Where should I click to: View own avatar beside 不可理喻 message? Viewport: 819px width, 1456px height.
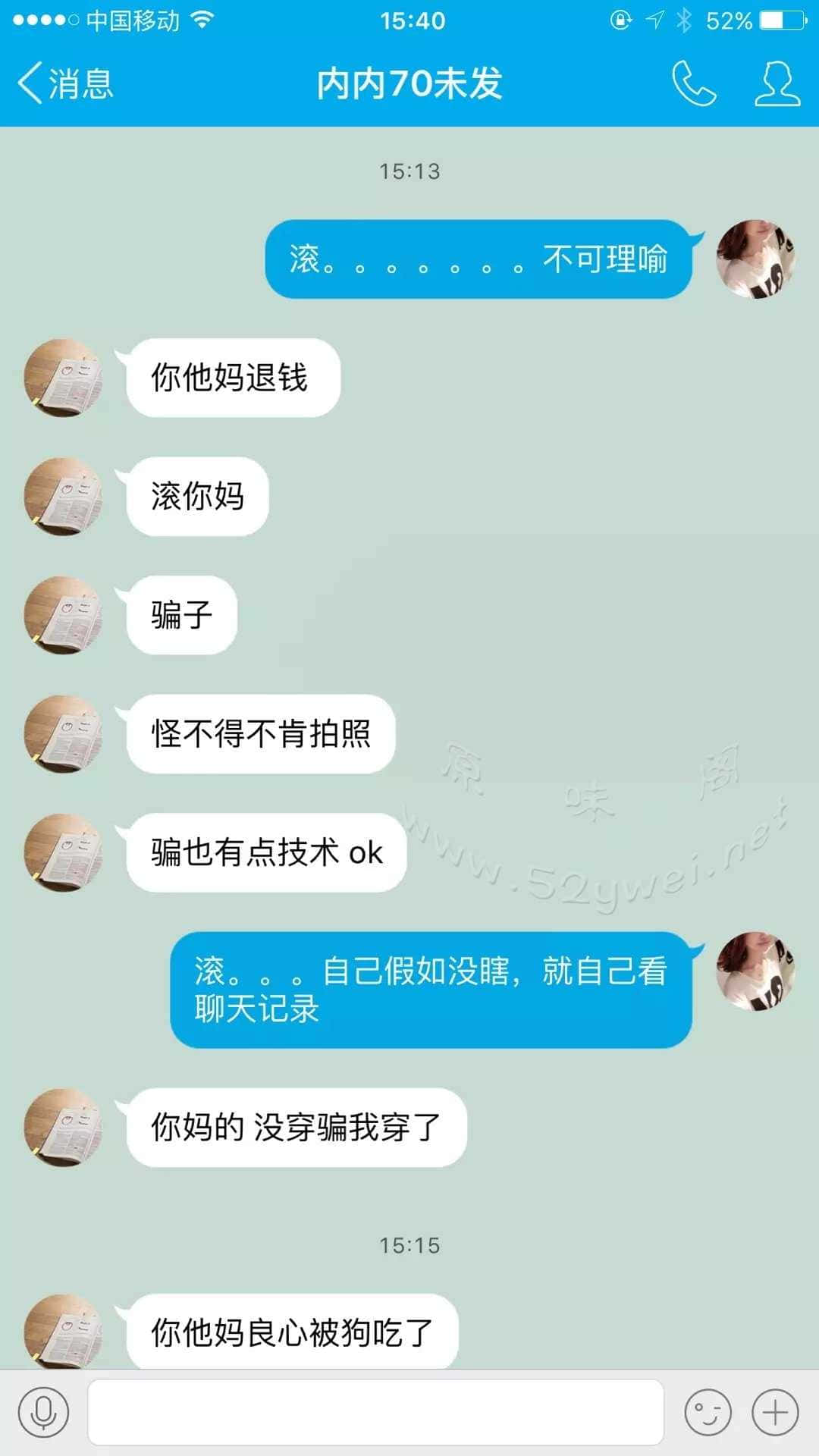755,259
